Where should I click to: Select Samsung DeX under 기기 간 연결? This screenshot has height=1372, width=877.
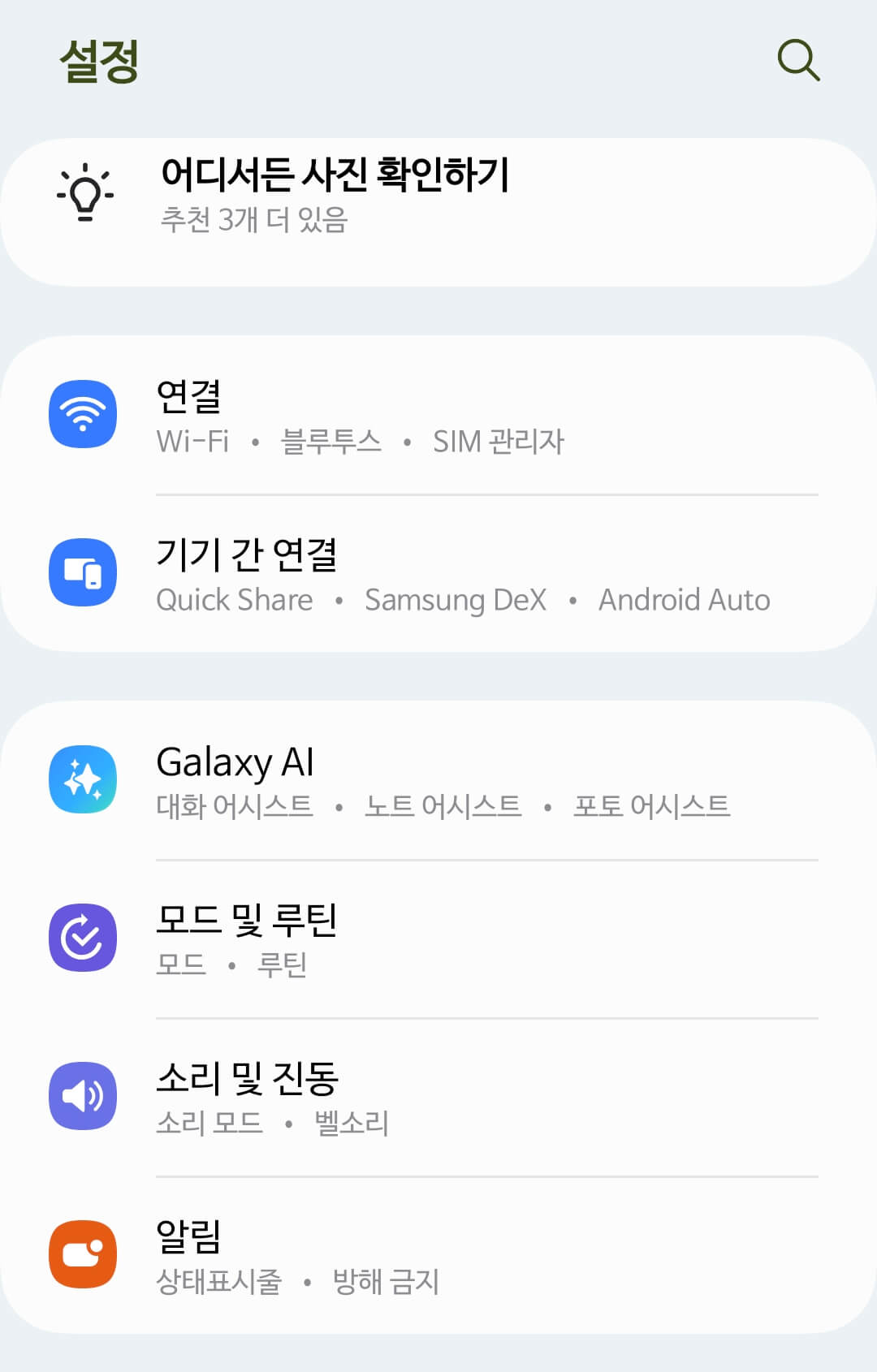pyautogui.click(x=456, y=601)
